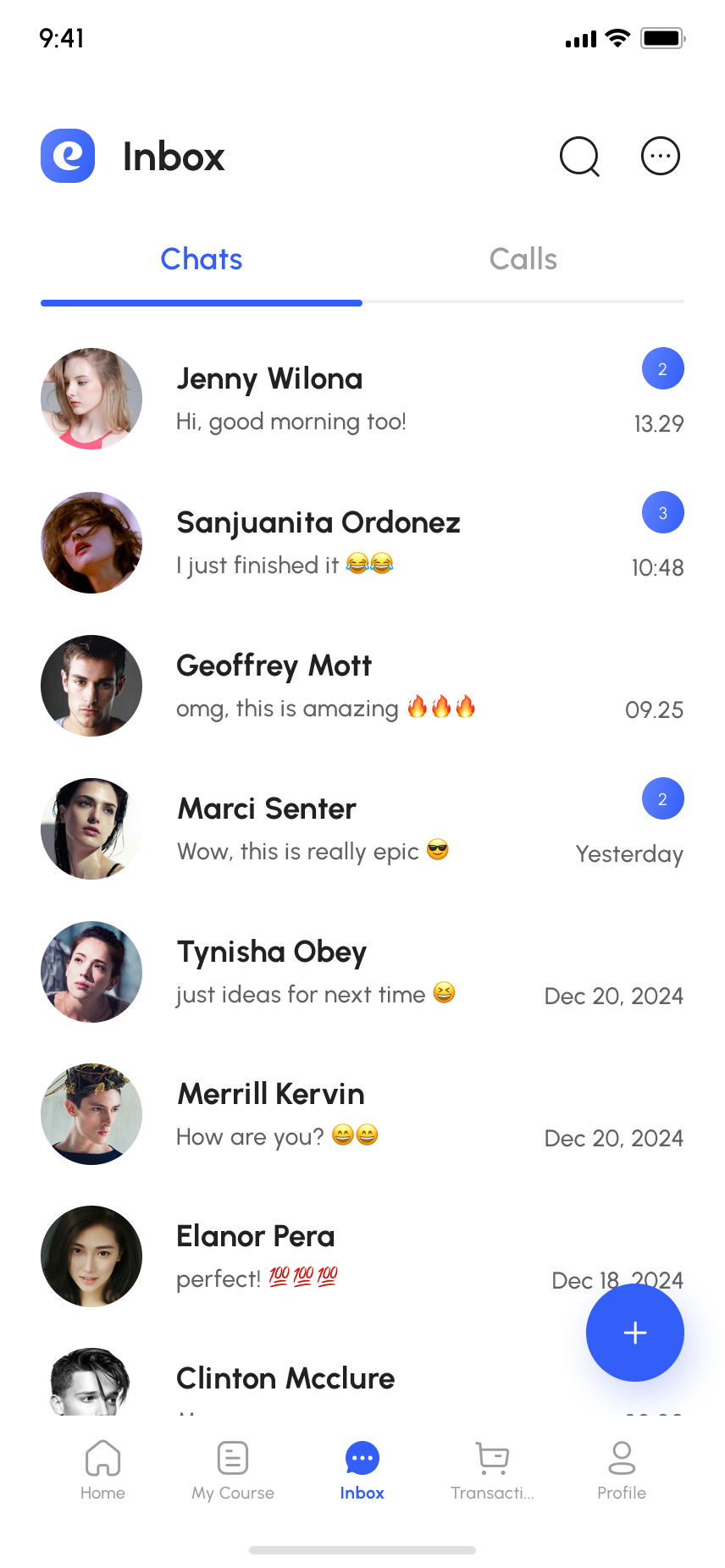Start a new chat with plus button
This screenshot has width=725, height=1568.
[x=635, y=1333]
